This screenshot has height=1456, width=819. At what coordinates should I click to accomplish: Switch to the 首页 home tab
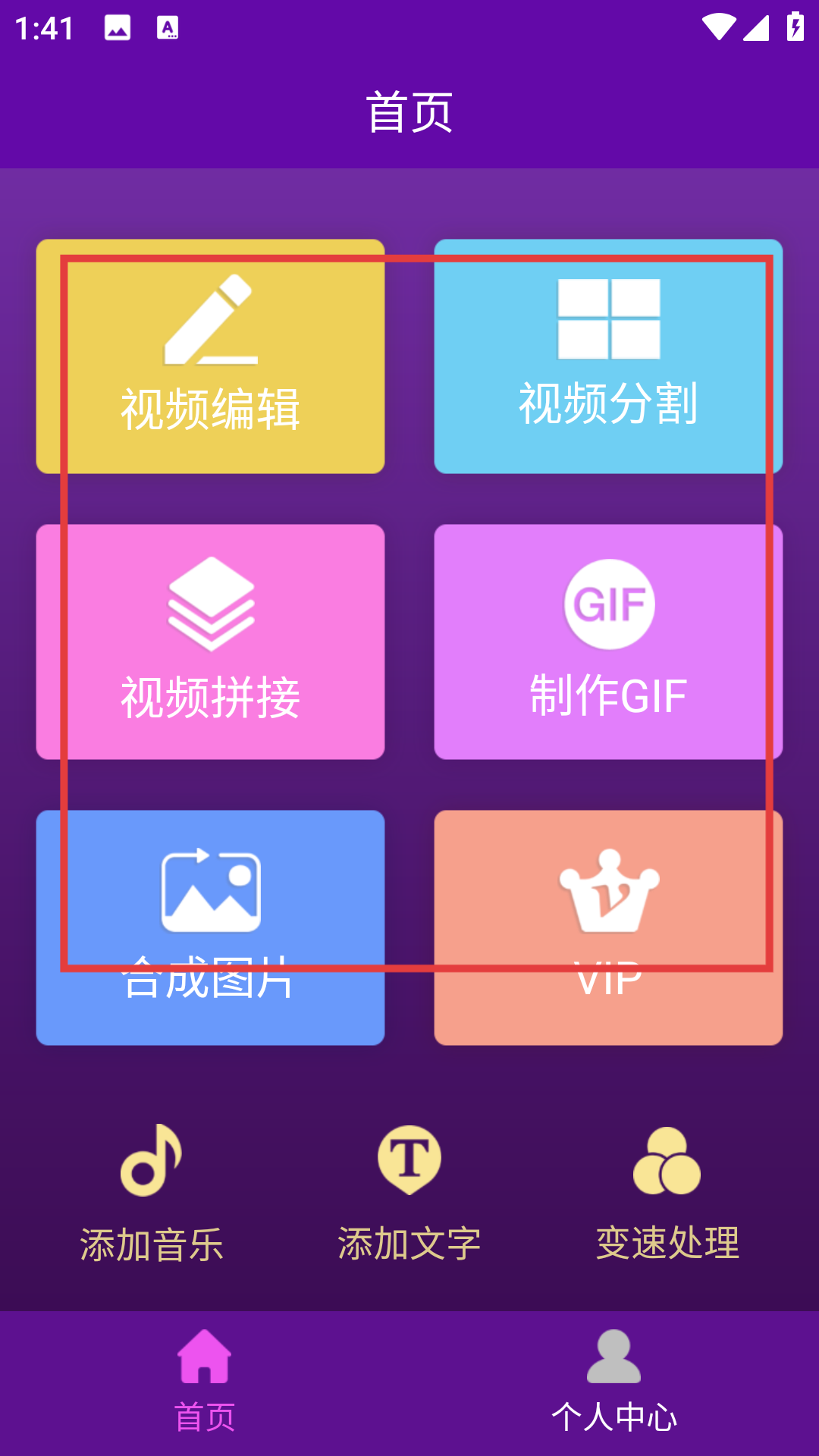(205, 1382)
